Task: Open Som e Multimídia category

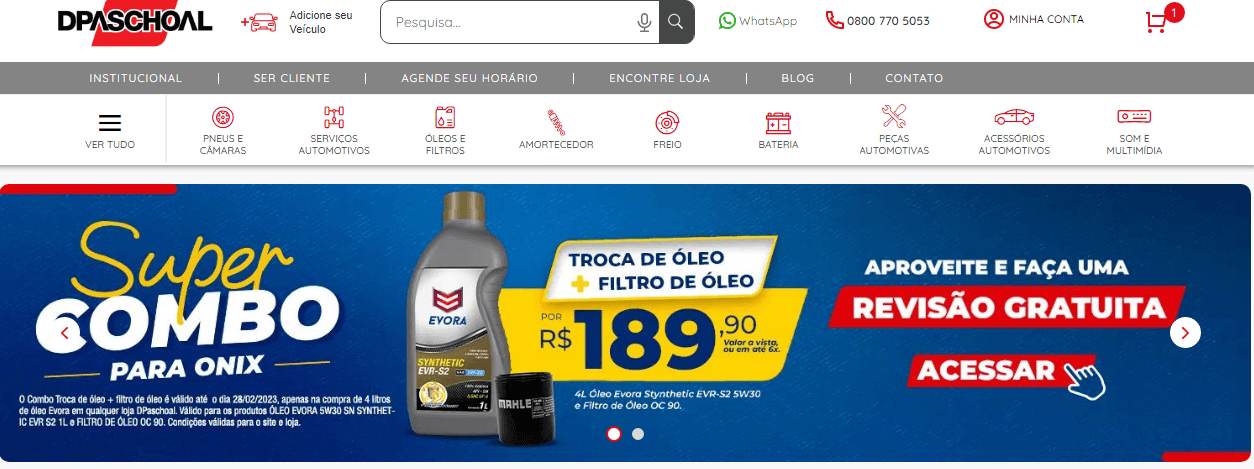Action: (1134, 130)
